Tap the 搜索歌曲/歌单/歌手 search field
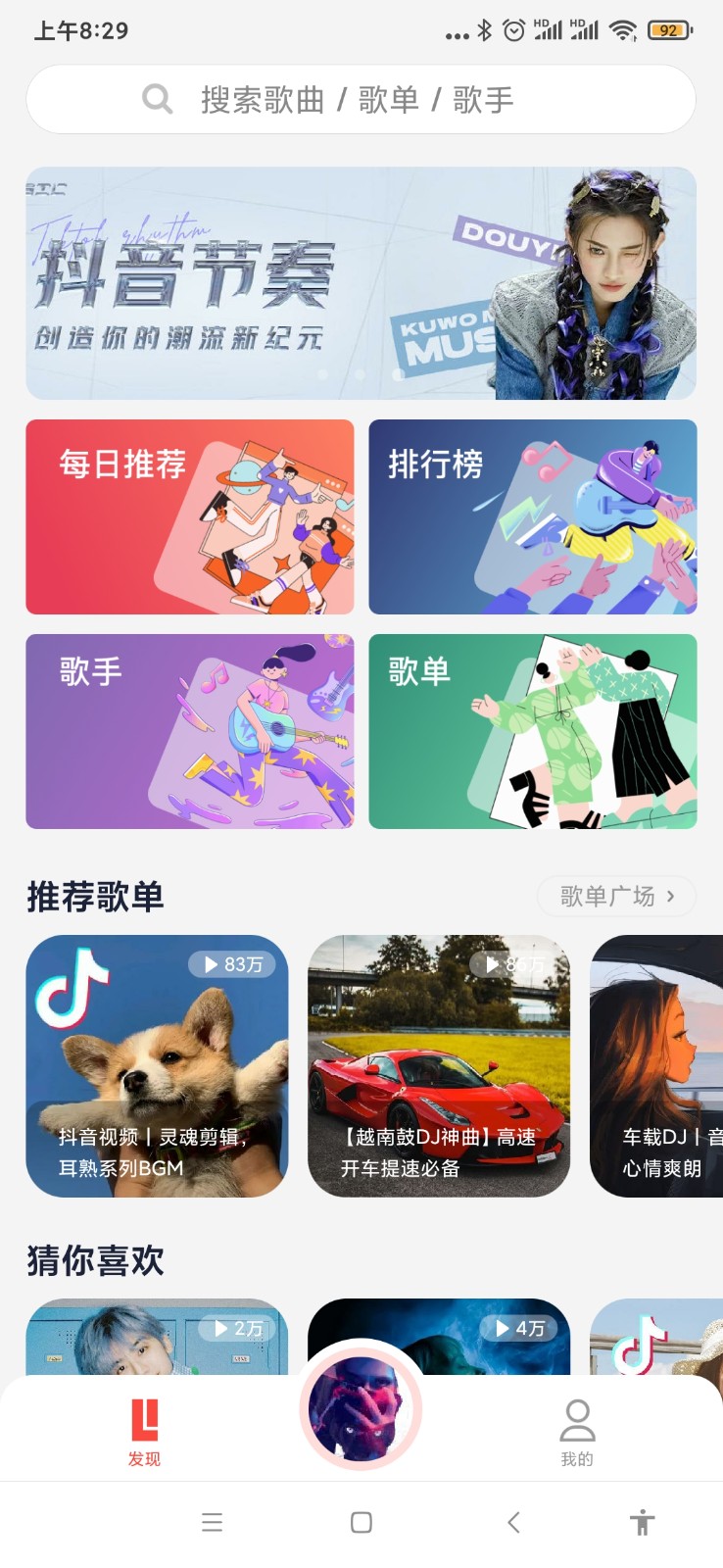723x1568 pixels. tap(361, 99)
